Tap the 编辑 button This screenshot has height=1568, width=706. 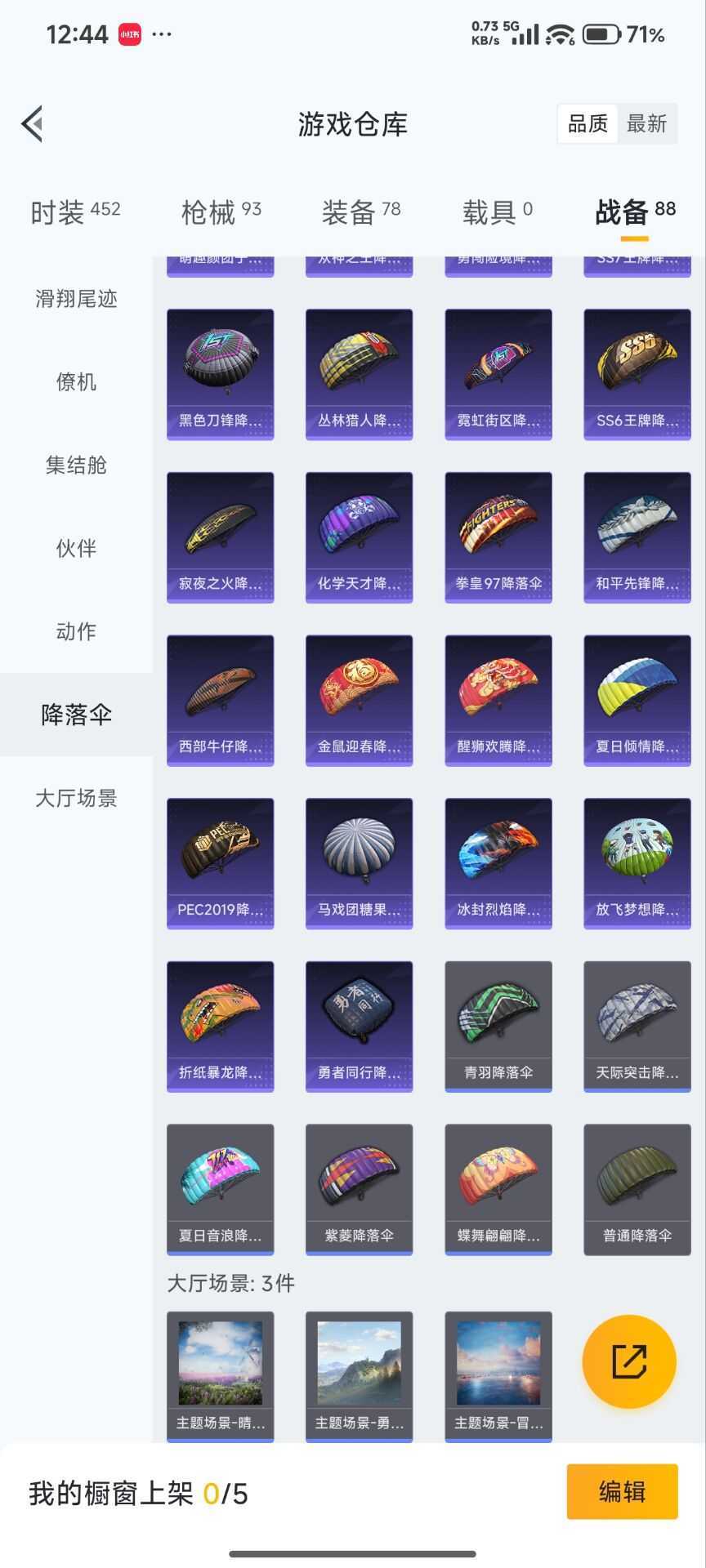[x=622, y=1491]
